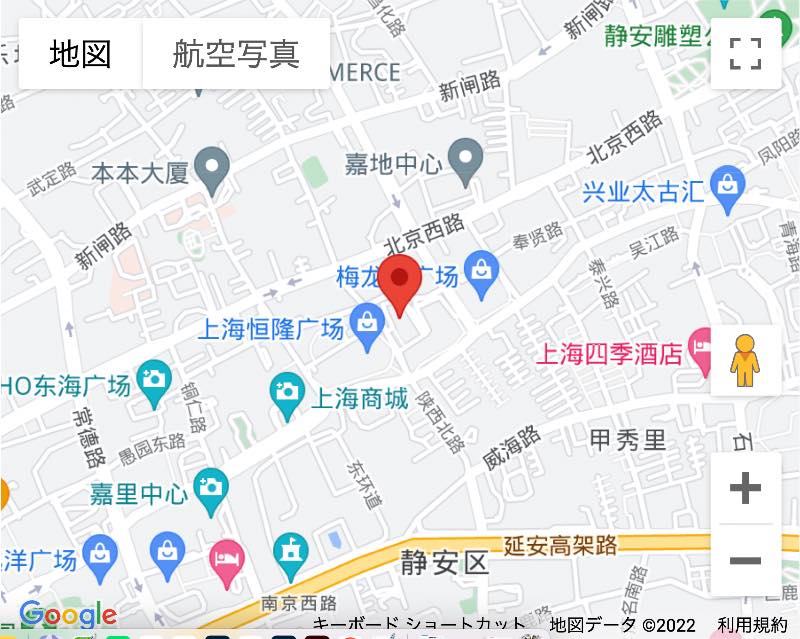Open 嘉里中心 marker
Image resolution: width=800 pixels, height=639 pixels.
click(x=211, y=490)
